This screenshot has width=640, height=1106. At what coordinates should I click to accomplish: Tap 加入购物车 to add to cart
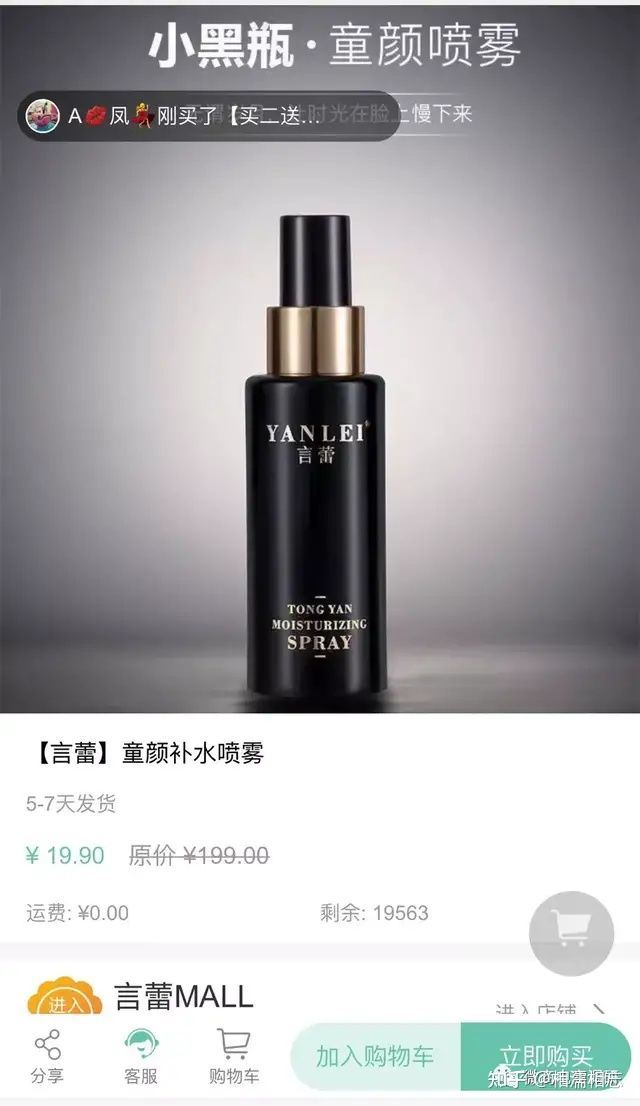click(x=375, y=1056)
